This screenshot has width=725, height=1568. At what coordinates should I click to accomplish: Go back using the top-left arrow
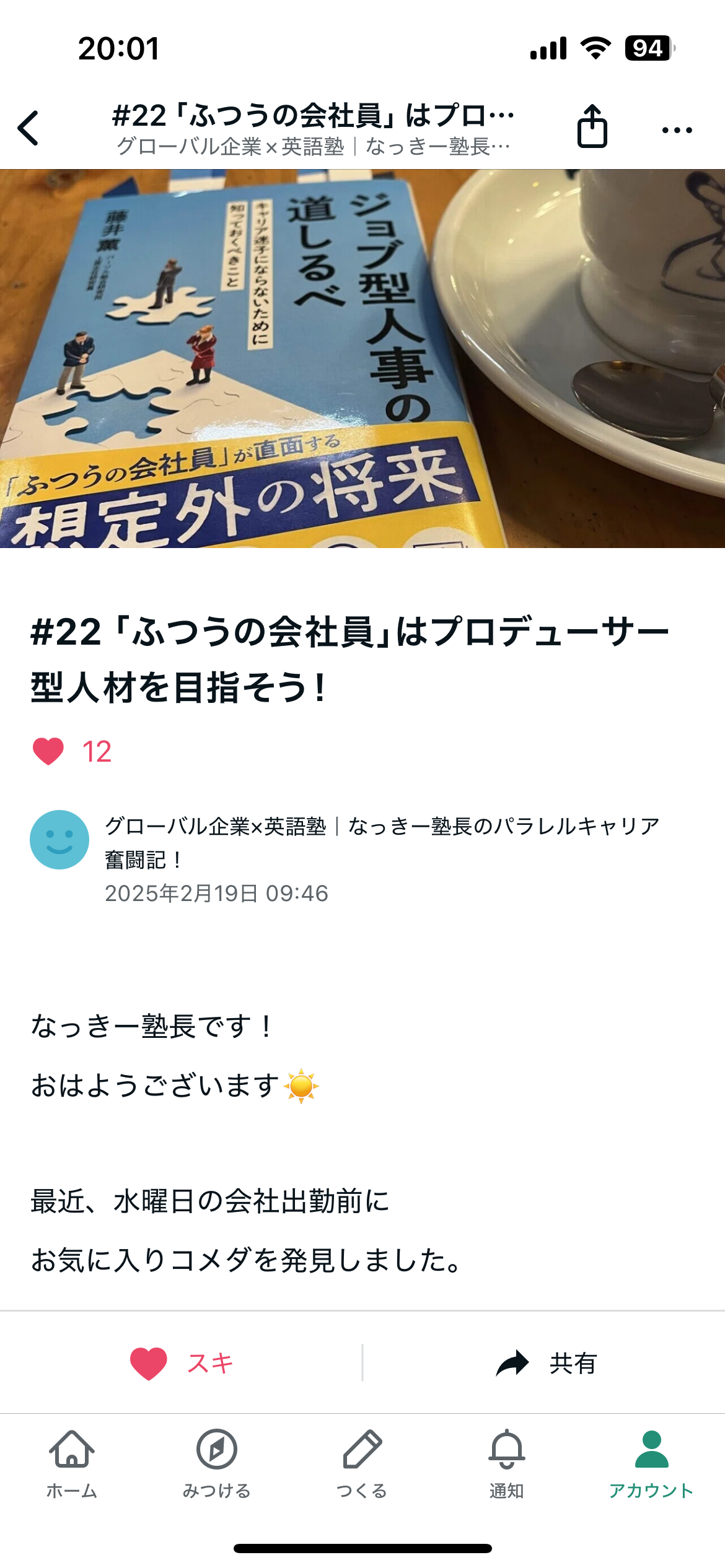(x=29, y=128)
